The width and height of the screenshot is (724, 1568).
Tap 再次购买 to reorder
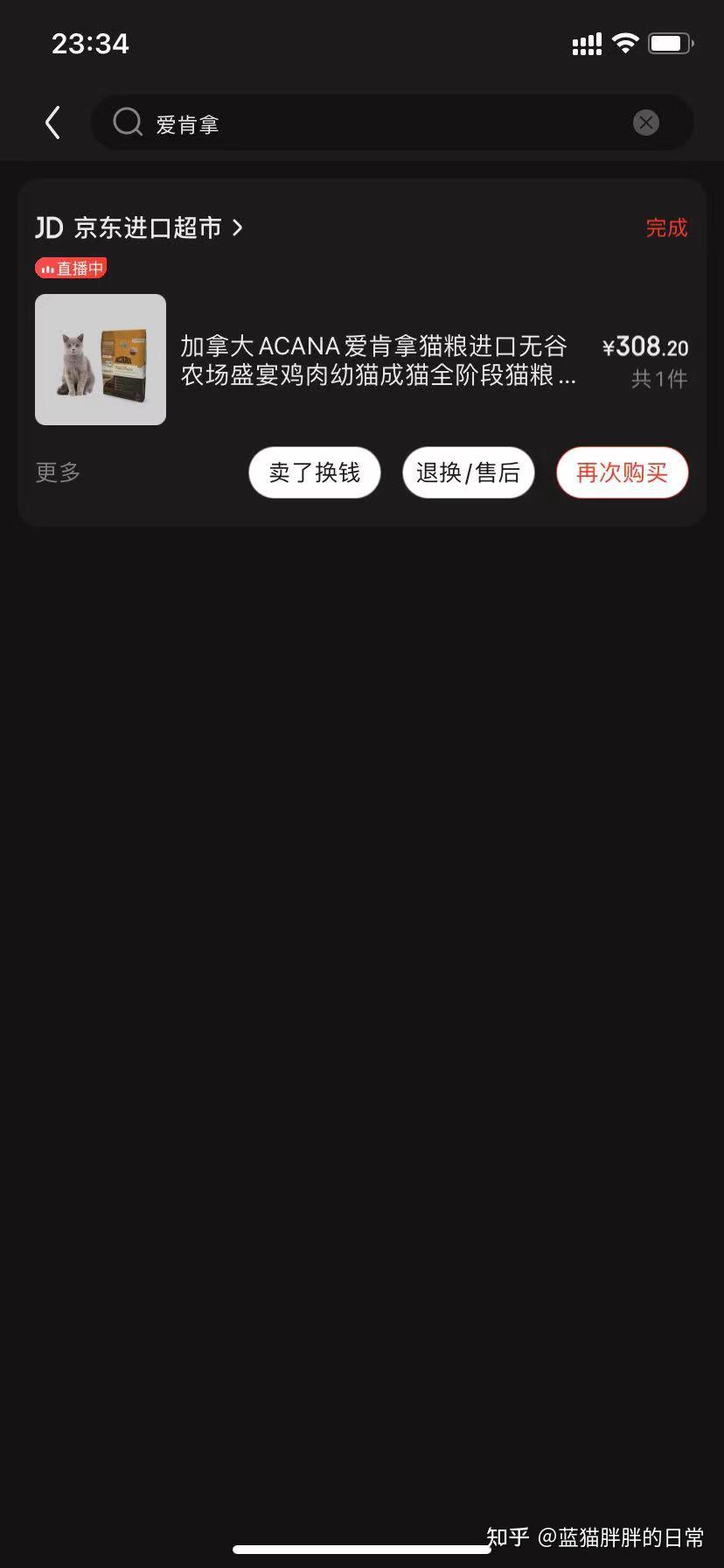[622, 472]
